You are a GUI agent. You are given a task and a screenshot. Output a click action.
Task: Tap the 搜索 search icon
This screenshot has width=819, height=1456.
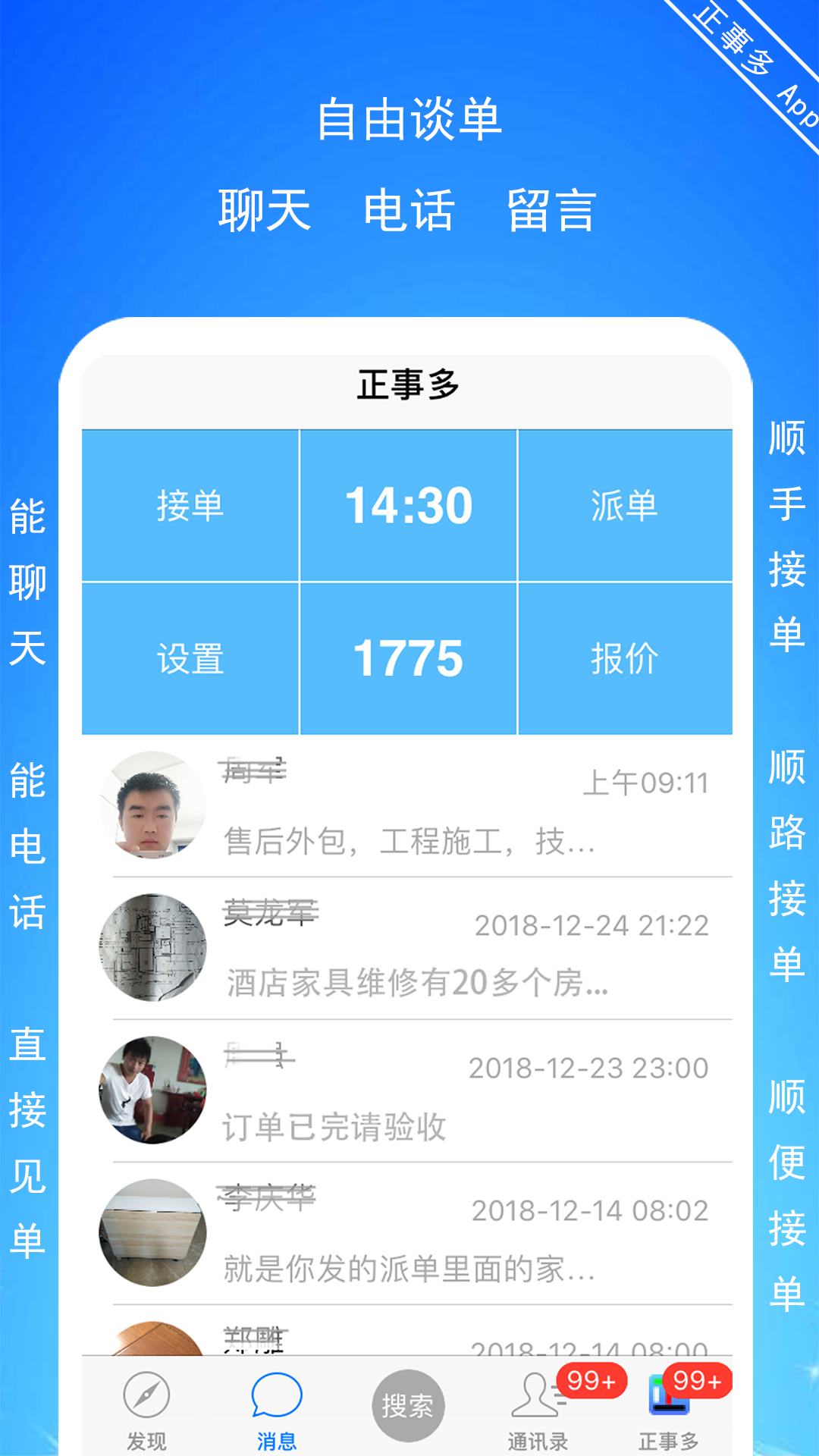click(x=409, y=1404)
